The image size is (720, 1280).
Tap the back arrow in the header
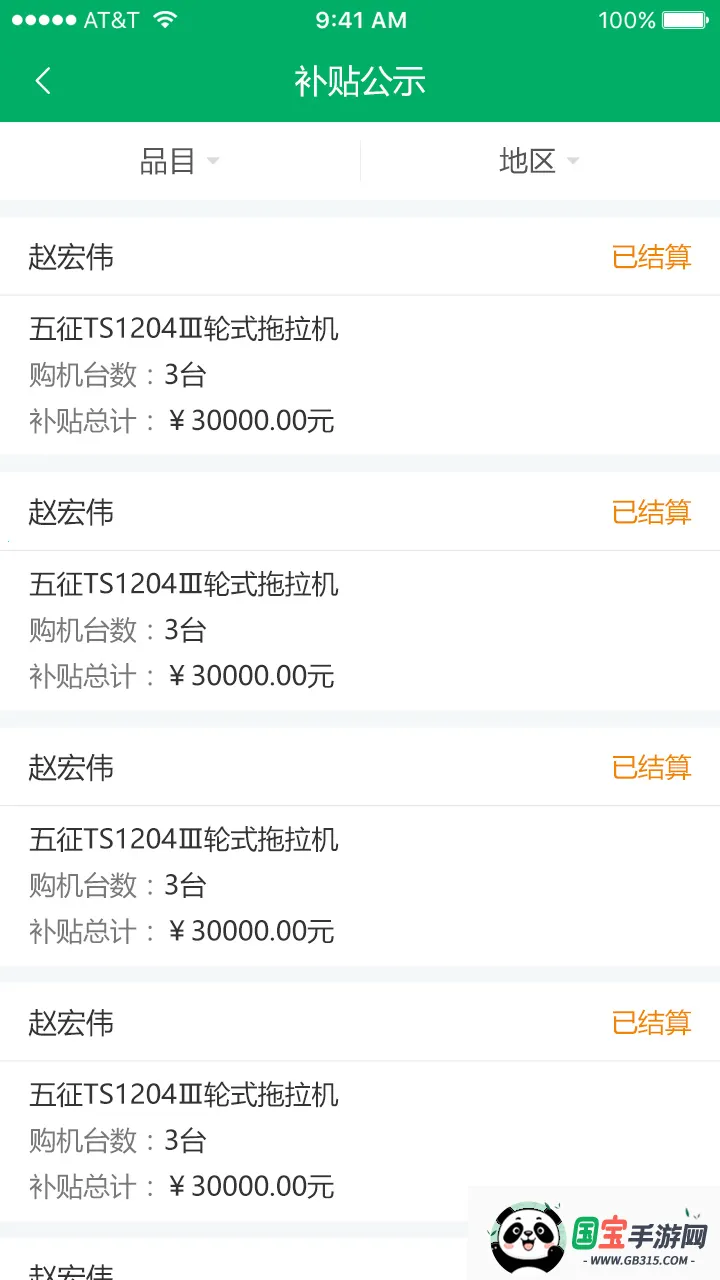(x=42, y=80)
